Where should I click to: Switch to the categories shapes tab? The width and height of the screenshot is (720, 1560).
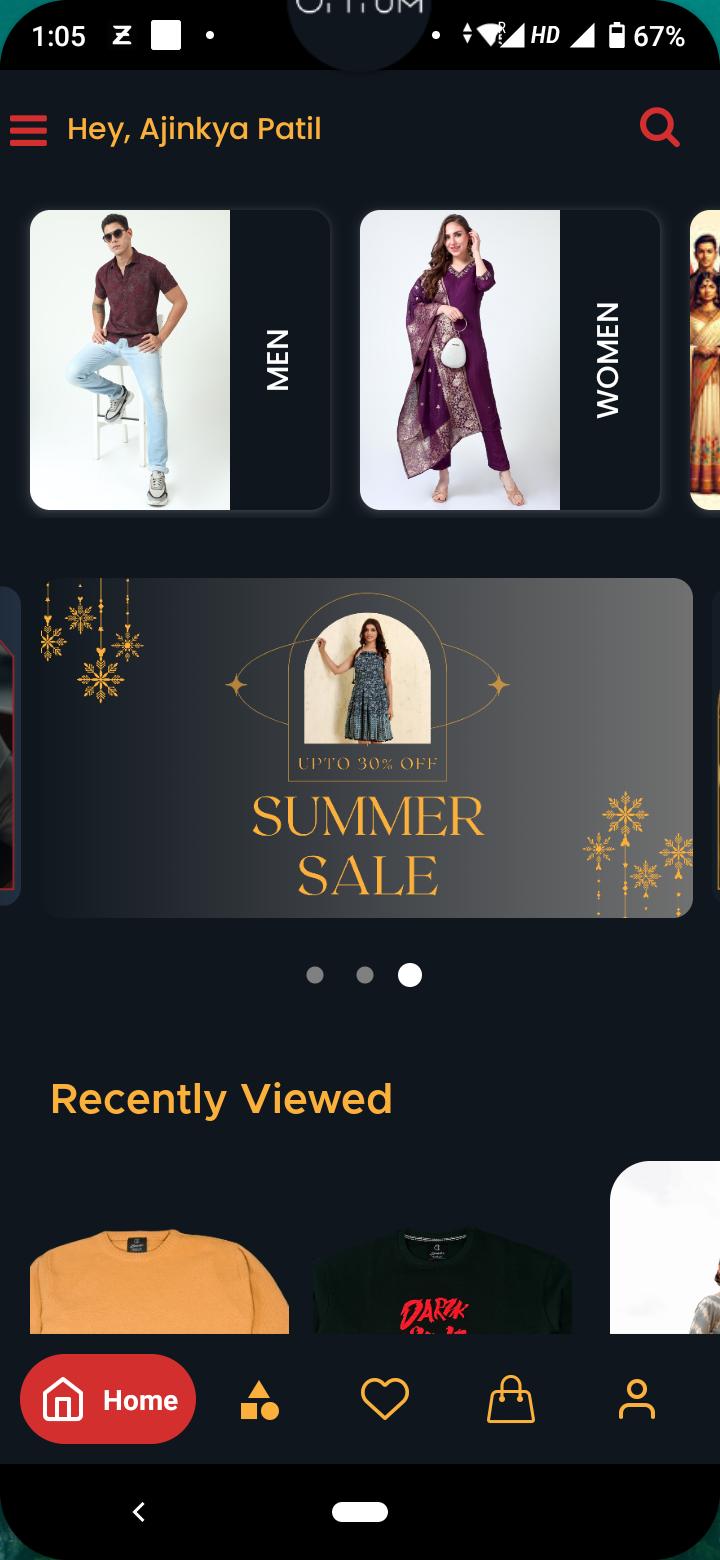click(259, 1400)
